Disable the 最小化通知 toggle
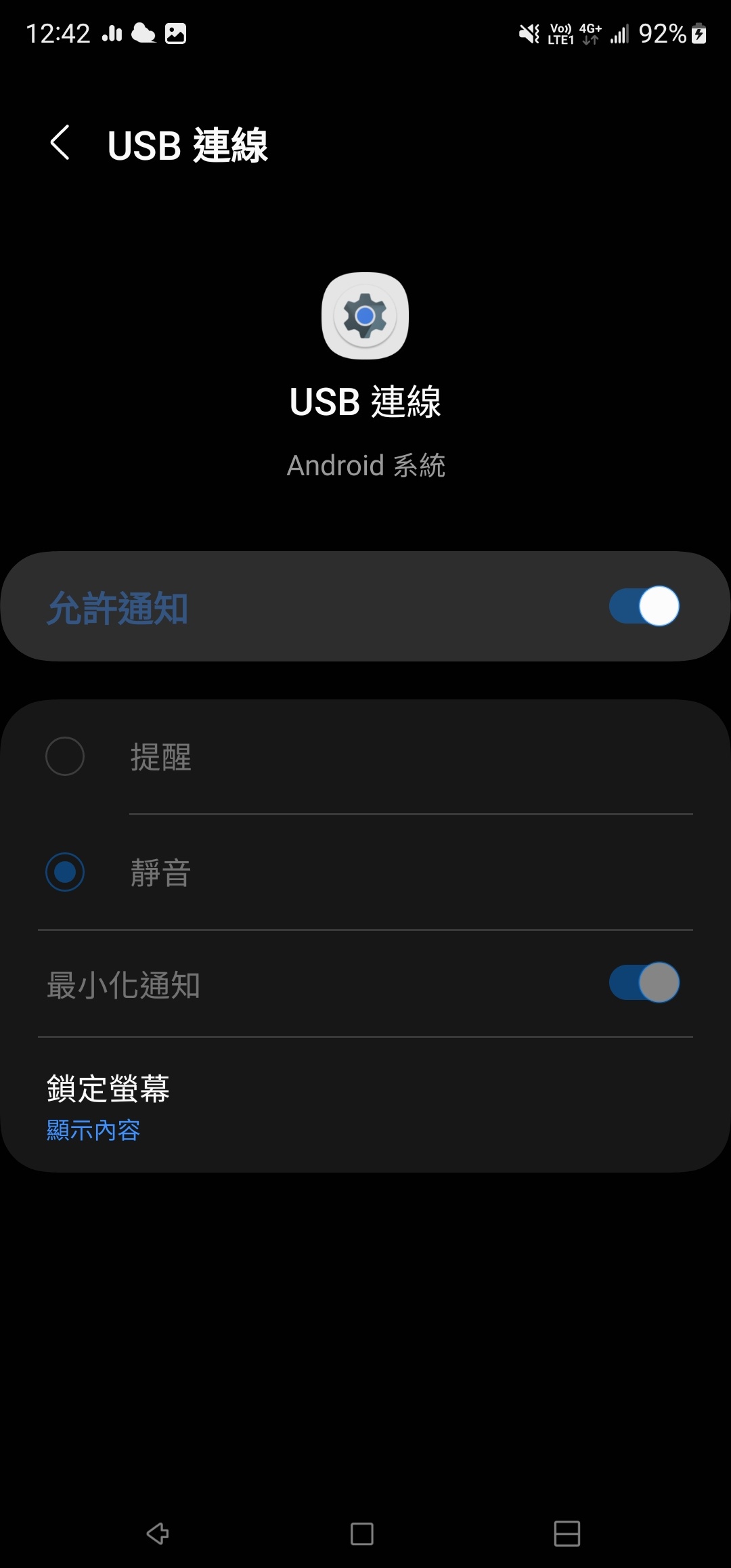This screenshot has height=1568, width=731. (x=644, y=983)
